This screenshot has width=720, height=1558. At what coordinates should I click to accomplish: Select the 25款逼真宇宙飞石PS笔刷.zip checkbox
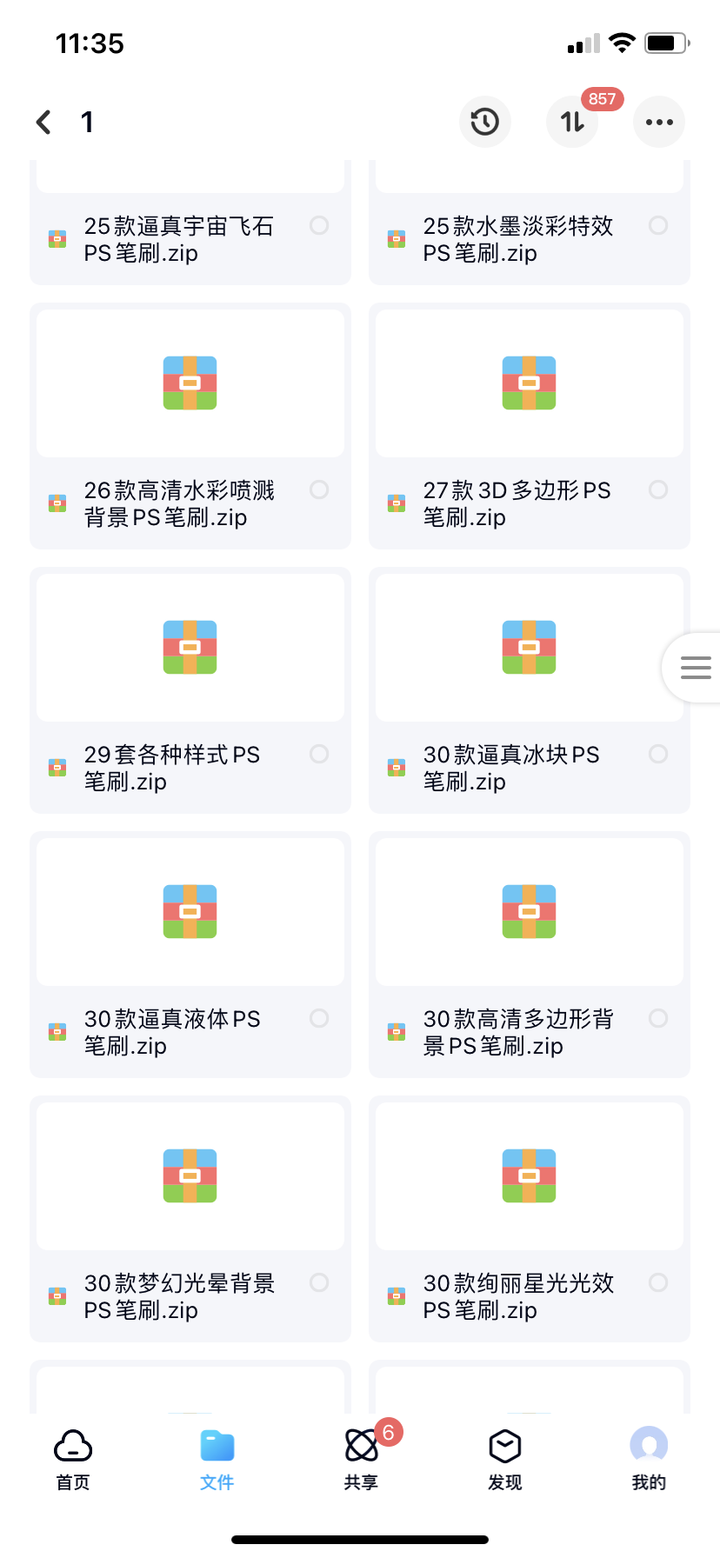point(319,225)
